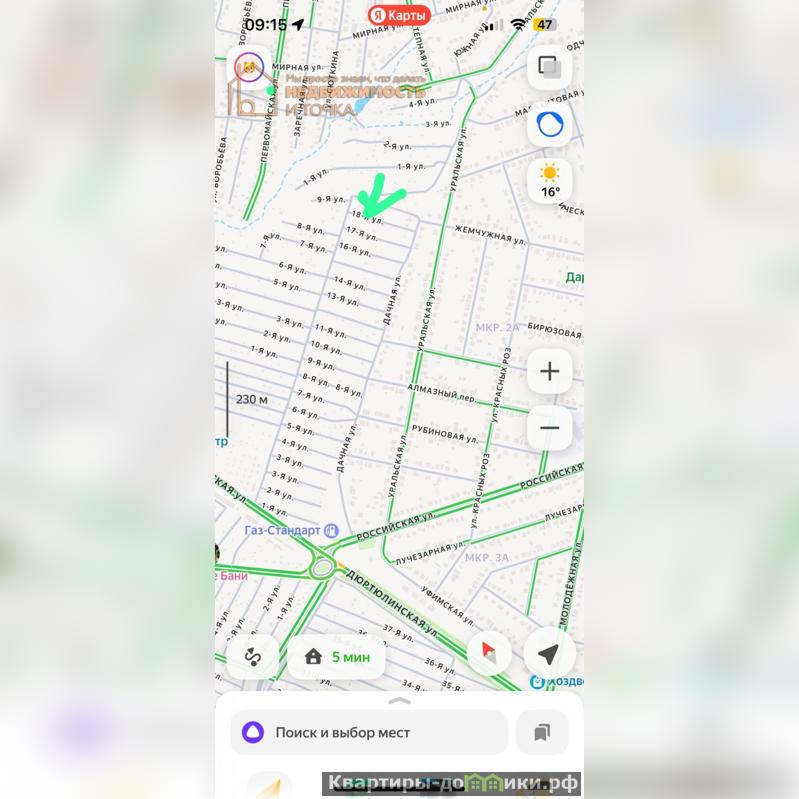Open the profile avatar menu

coord(248,68)
